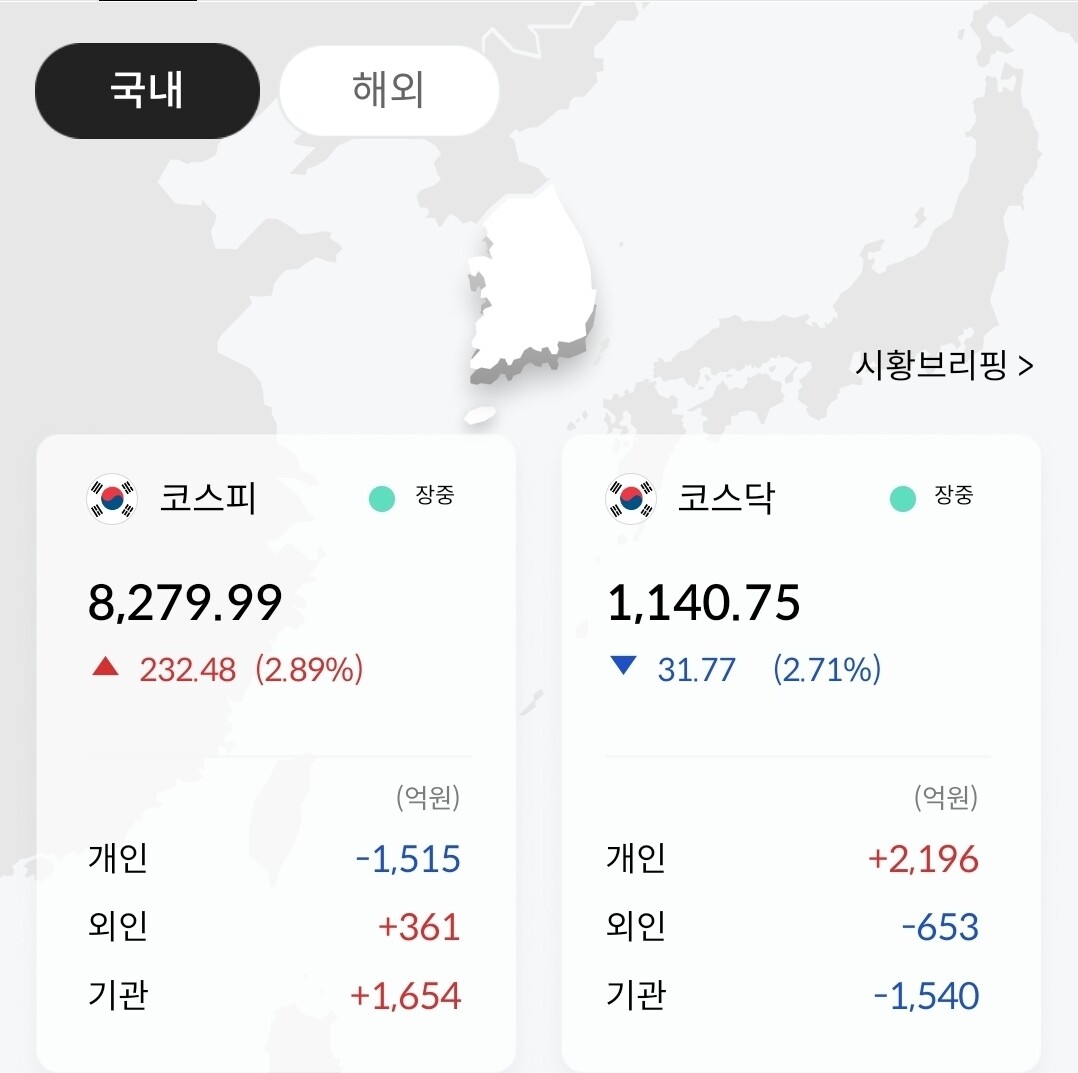Open the 코스닥 index card
1078x1073 pixels.
pos(801,753)
